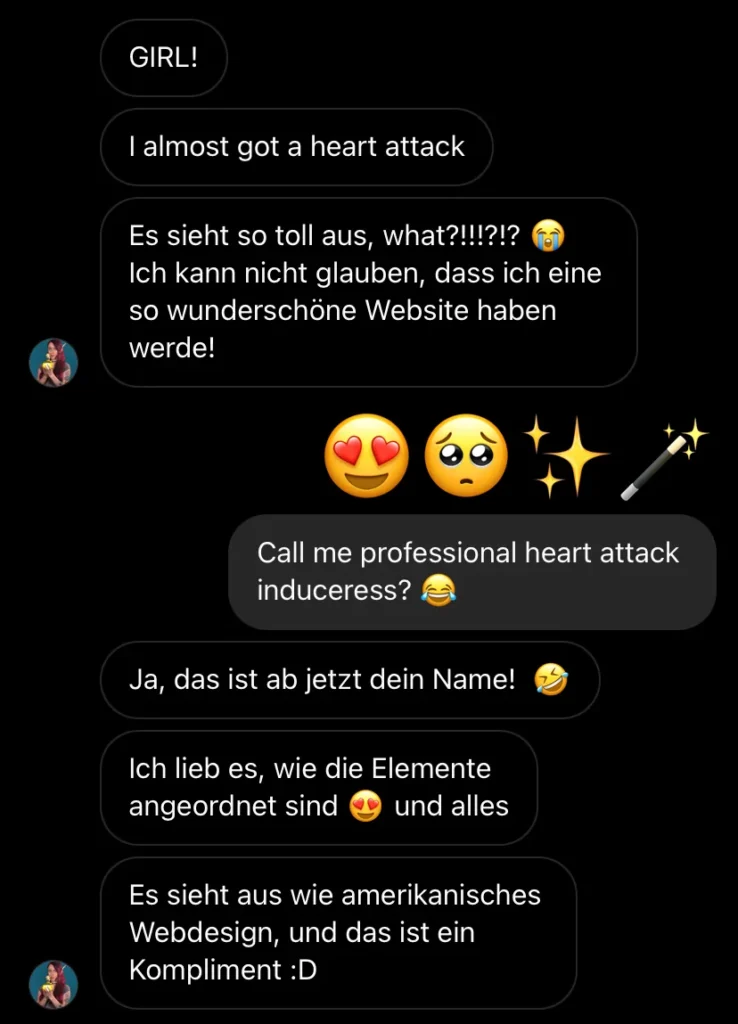Open sender's avatar beside the 'Kompliment :D' message
Screen dimensions: 738x1024
[53, 984]
